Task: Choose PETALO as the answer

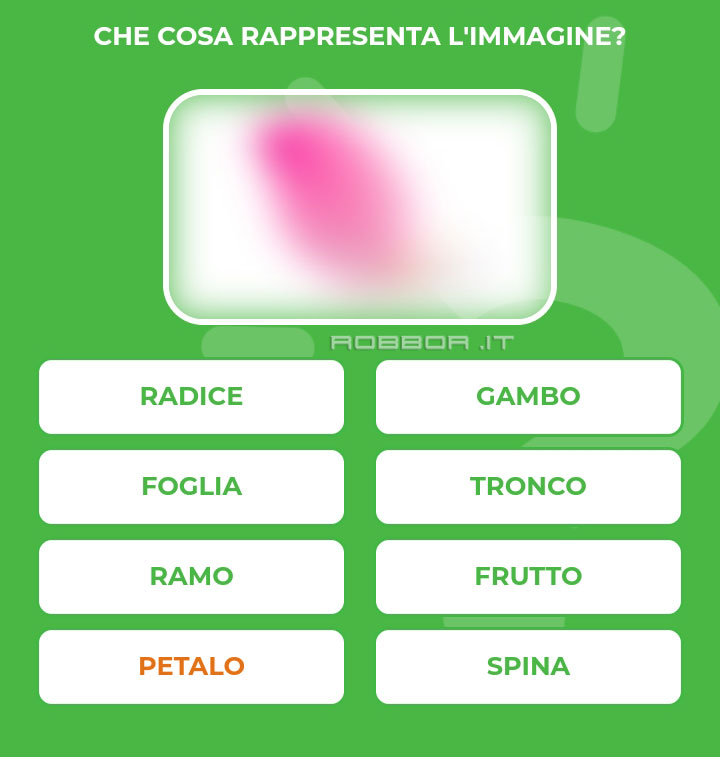Action: click(191, 667)
